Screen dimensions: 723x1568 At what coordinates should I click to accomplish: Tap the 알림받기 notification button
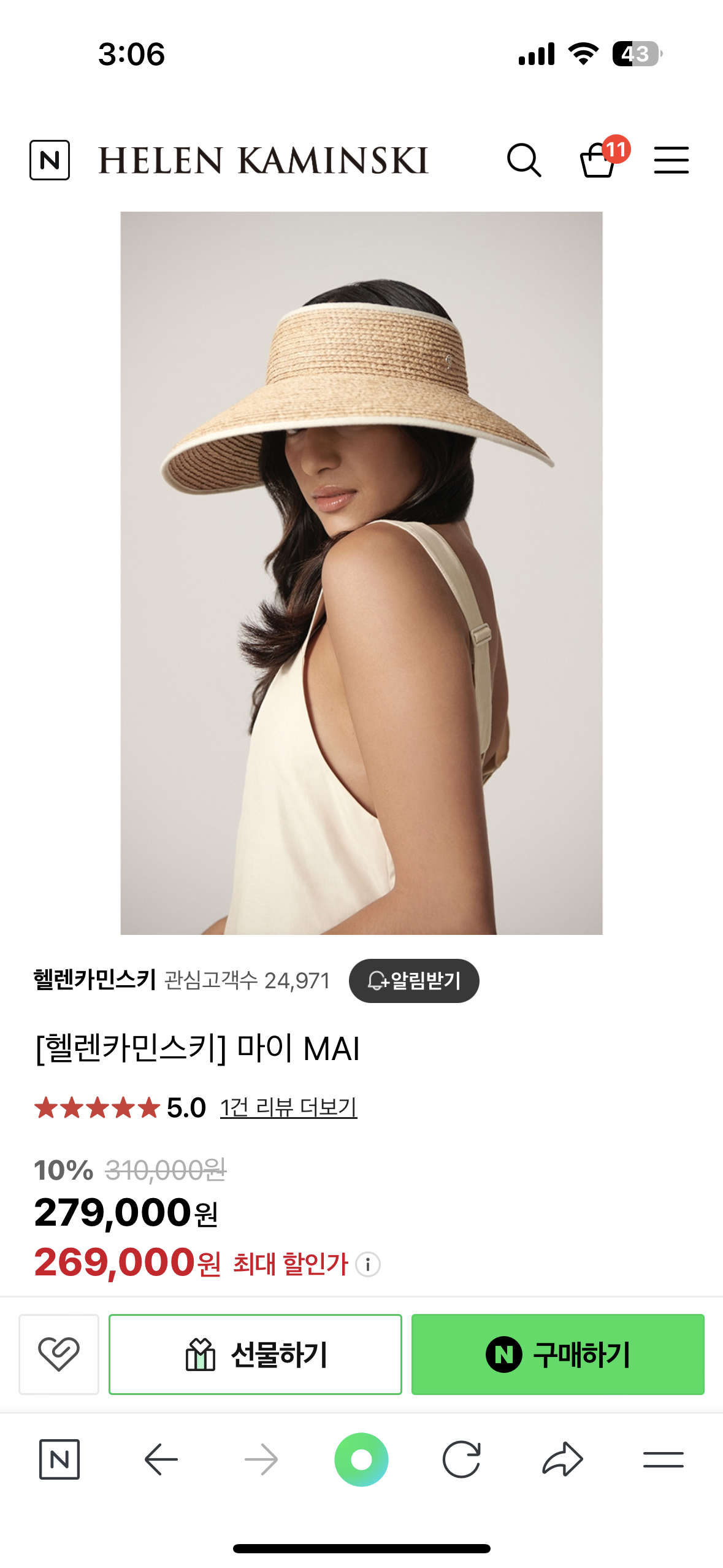(x=414, y=980)
